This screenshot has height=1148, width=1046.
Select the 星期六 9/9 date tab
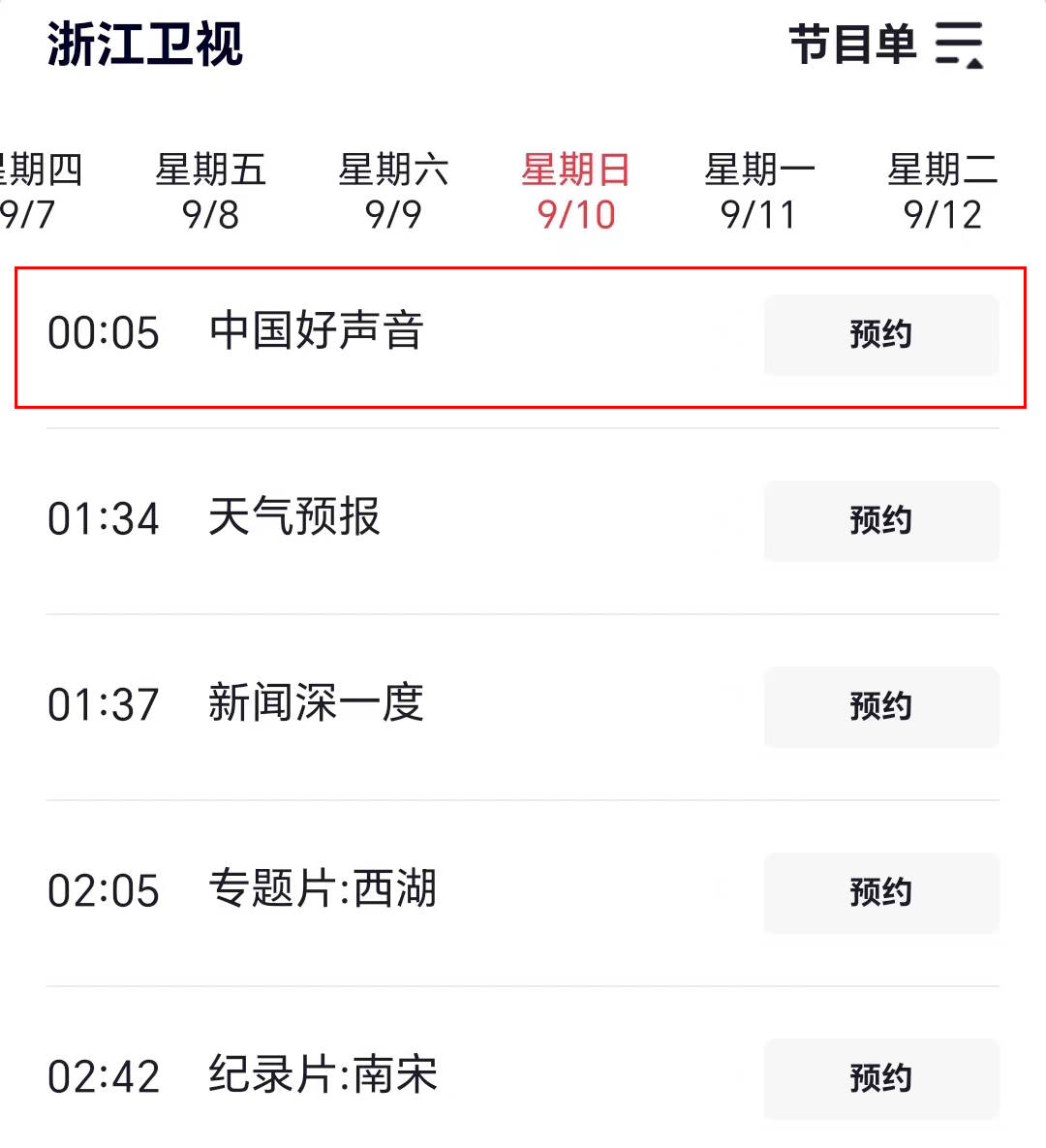393,192
